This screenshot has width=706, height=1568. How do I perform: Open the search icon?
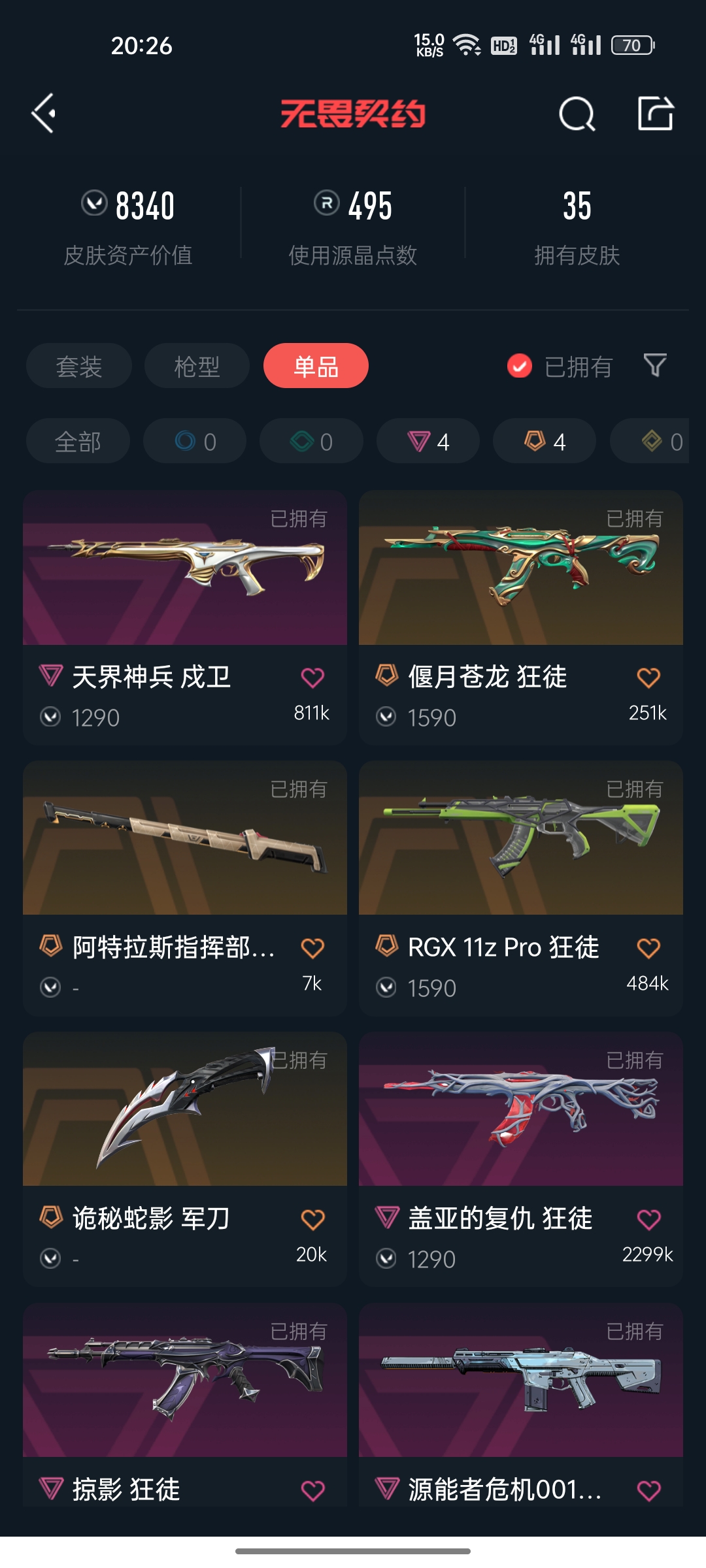[577, 114]
